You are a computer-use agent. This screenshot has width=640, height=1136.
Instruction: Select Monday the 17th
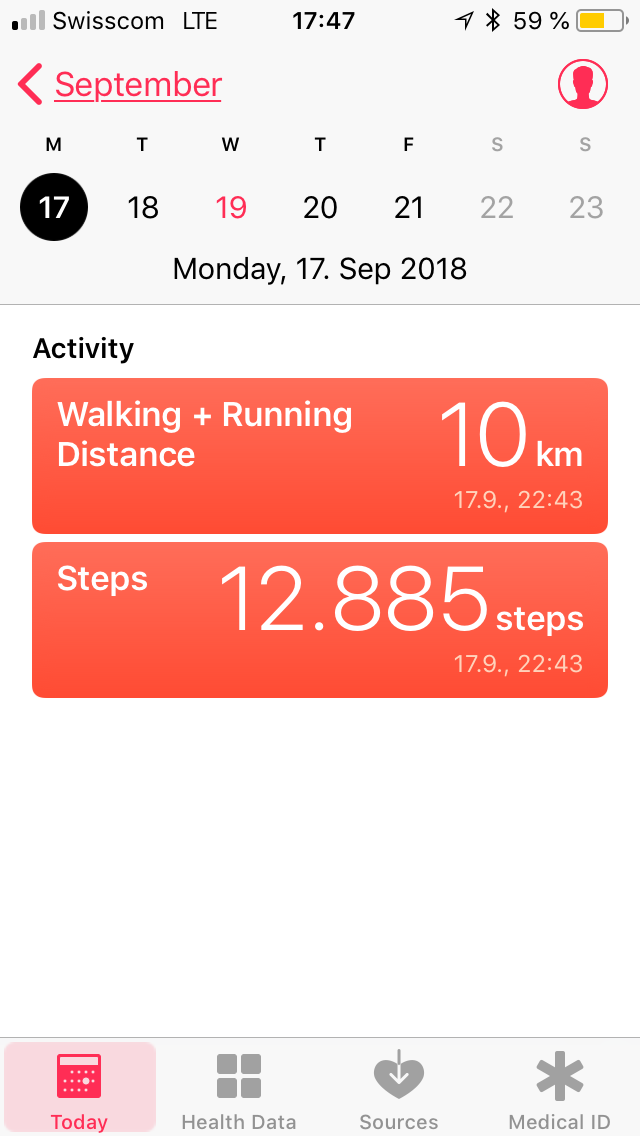coord(54,207)
